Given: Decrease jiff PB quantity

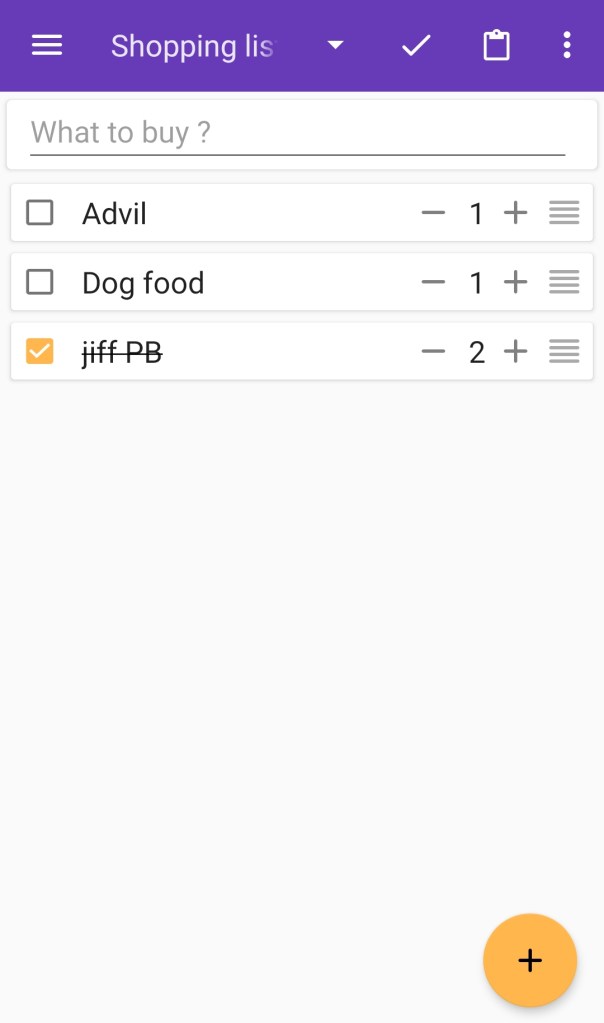Looking at the screenshot, I should (x=433, y=352).
